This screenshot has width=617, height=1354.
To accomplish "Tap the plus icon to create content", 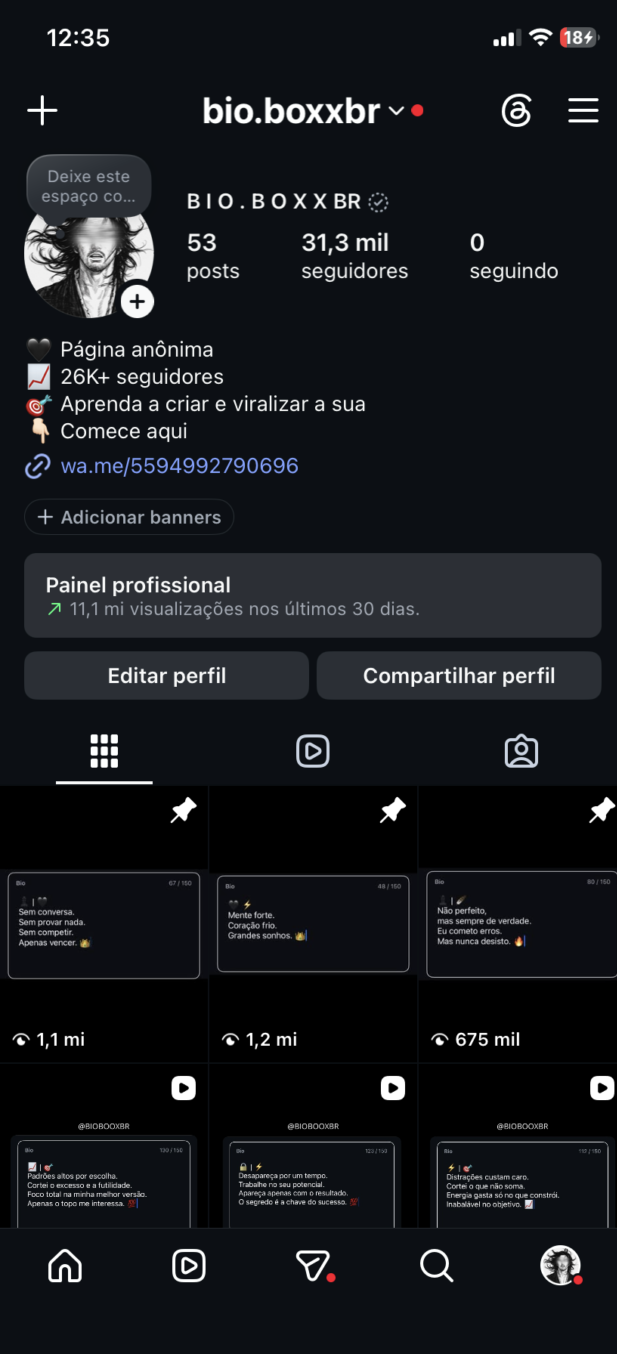I will [42, 111].
